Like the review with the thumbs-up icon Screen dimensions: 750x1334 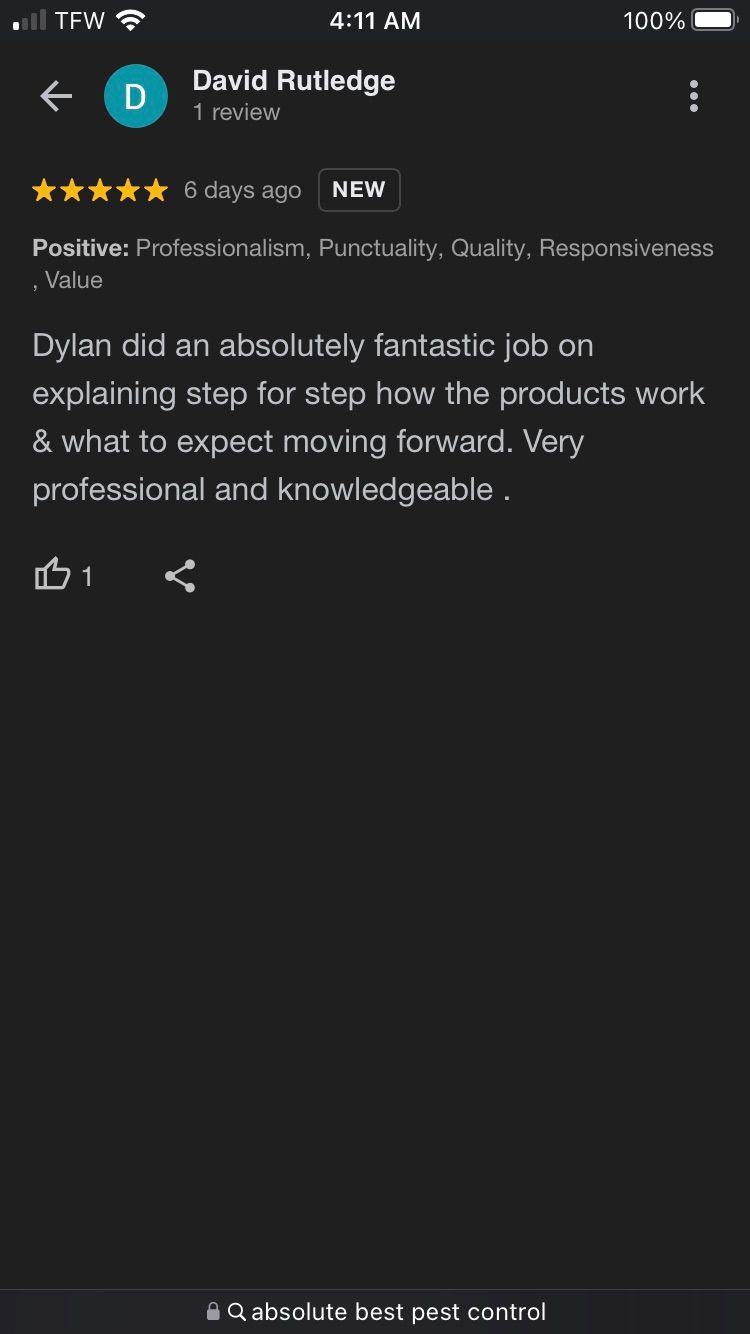point(51,575)
